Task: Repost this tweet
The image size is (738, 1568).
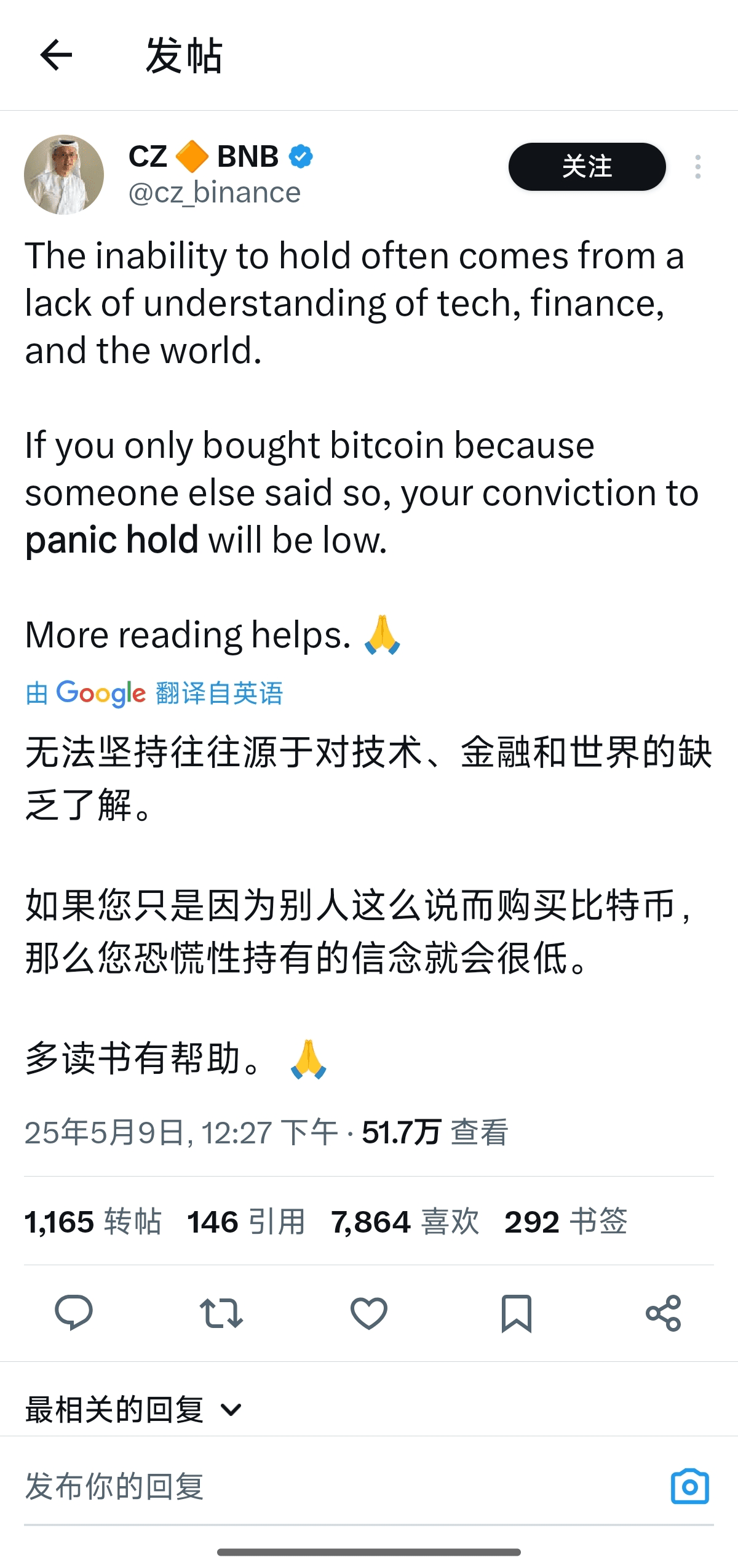Action: click(221, 1313)
